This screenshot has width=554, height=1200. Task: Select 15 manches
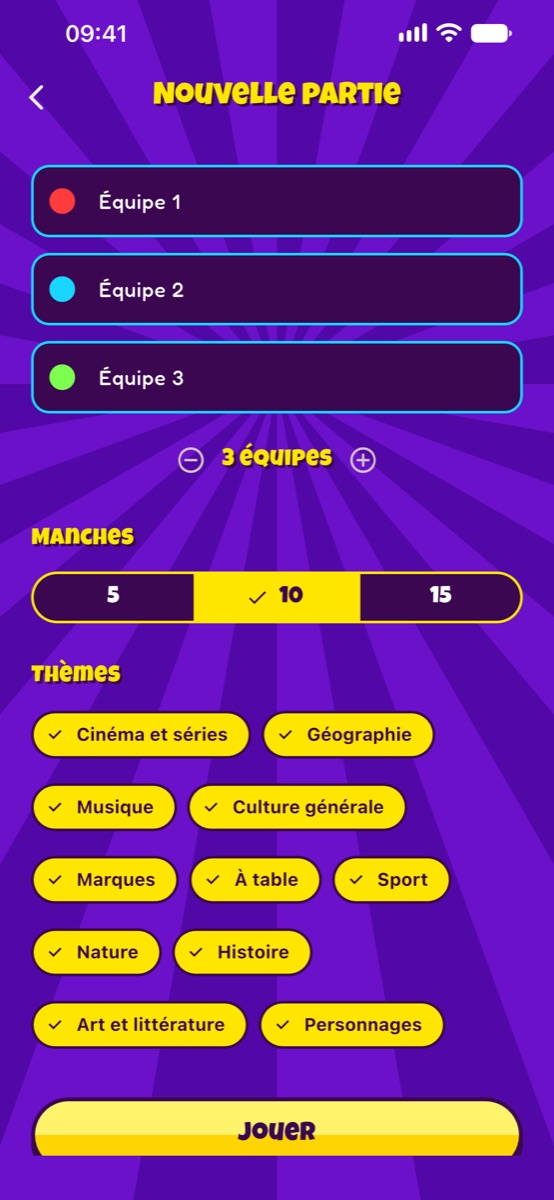pyautogui.click(x=441, y=597)
